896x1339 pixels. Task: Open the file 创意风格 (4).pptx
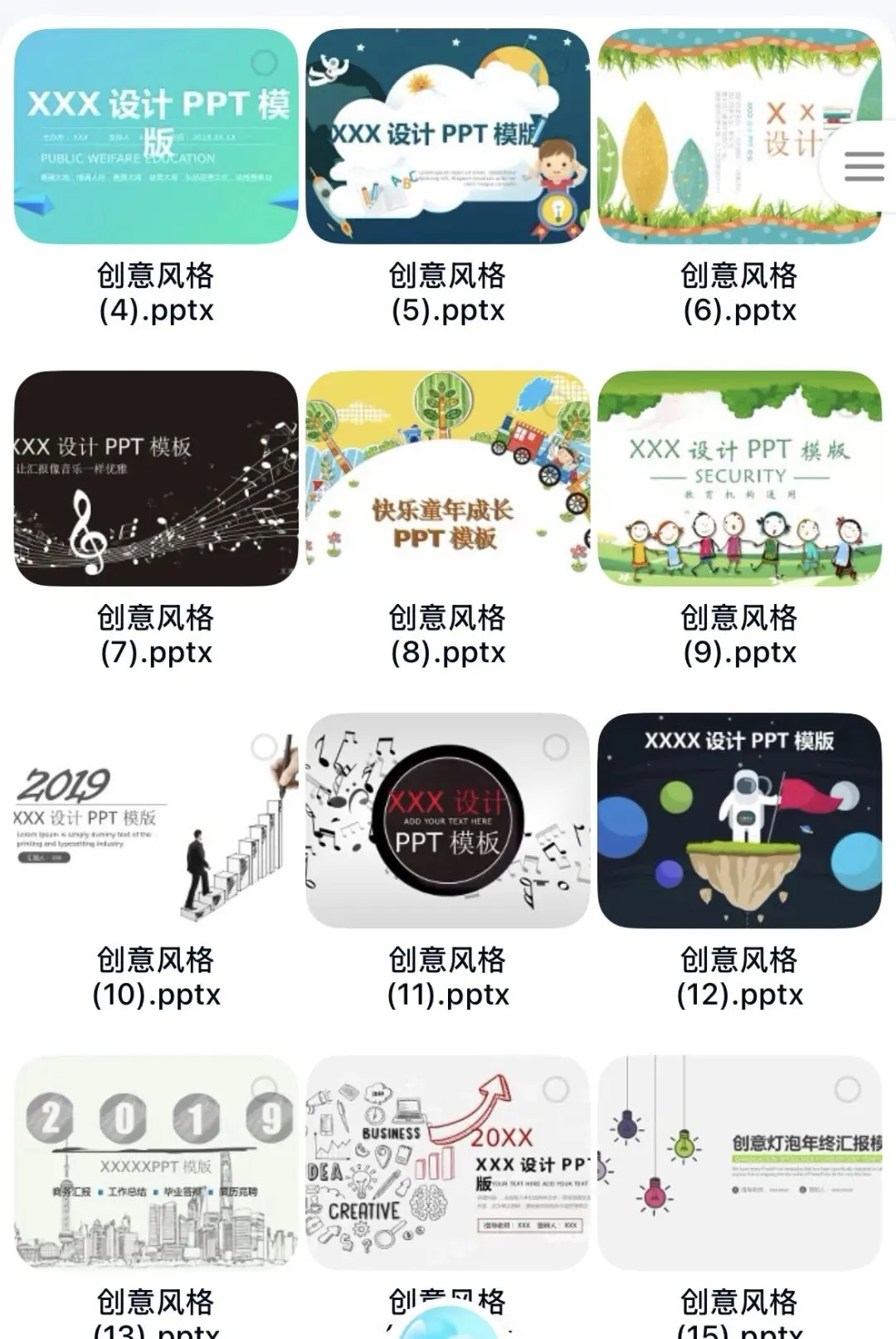[156, 137]
